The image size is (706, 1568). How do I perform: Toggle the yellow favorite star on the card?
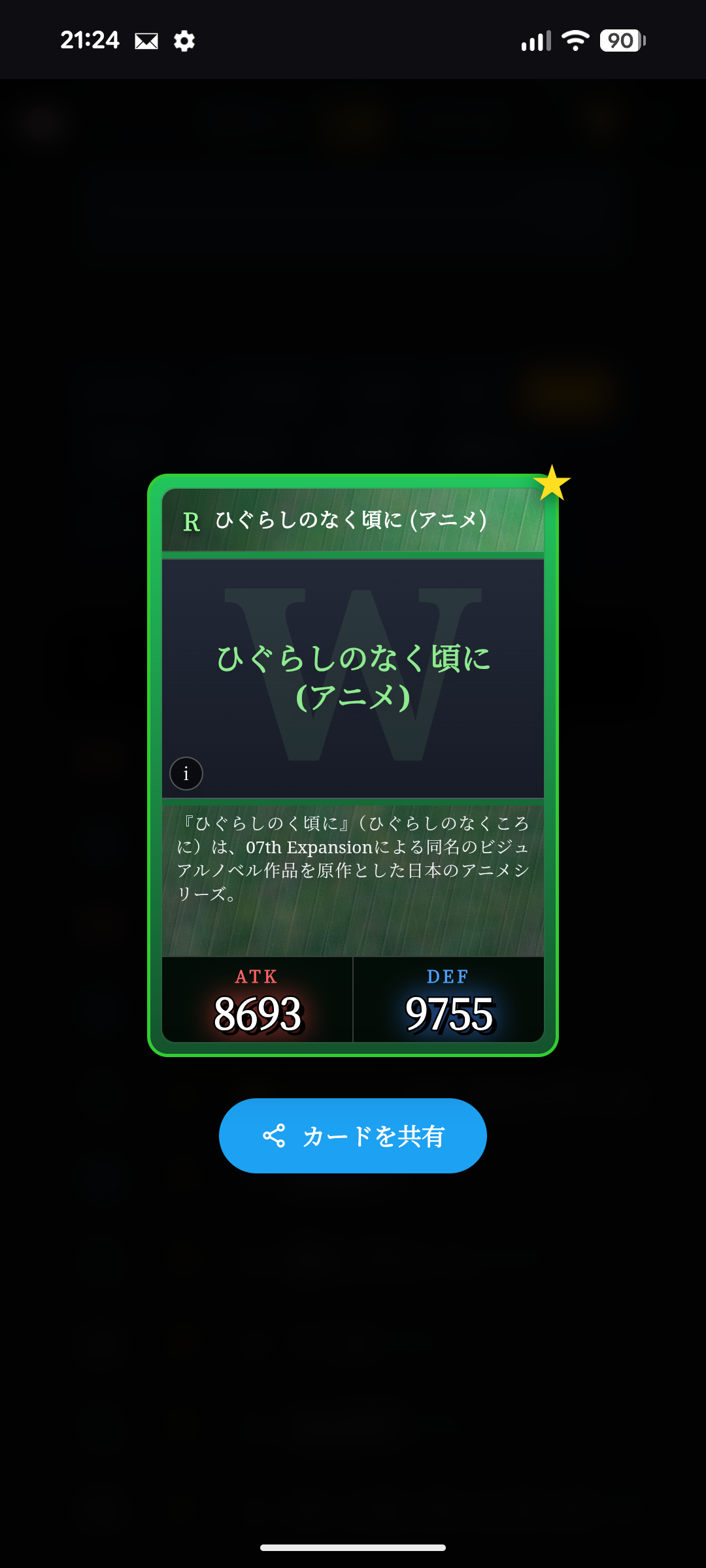[x=552, y=483]
